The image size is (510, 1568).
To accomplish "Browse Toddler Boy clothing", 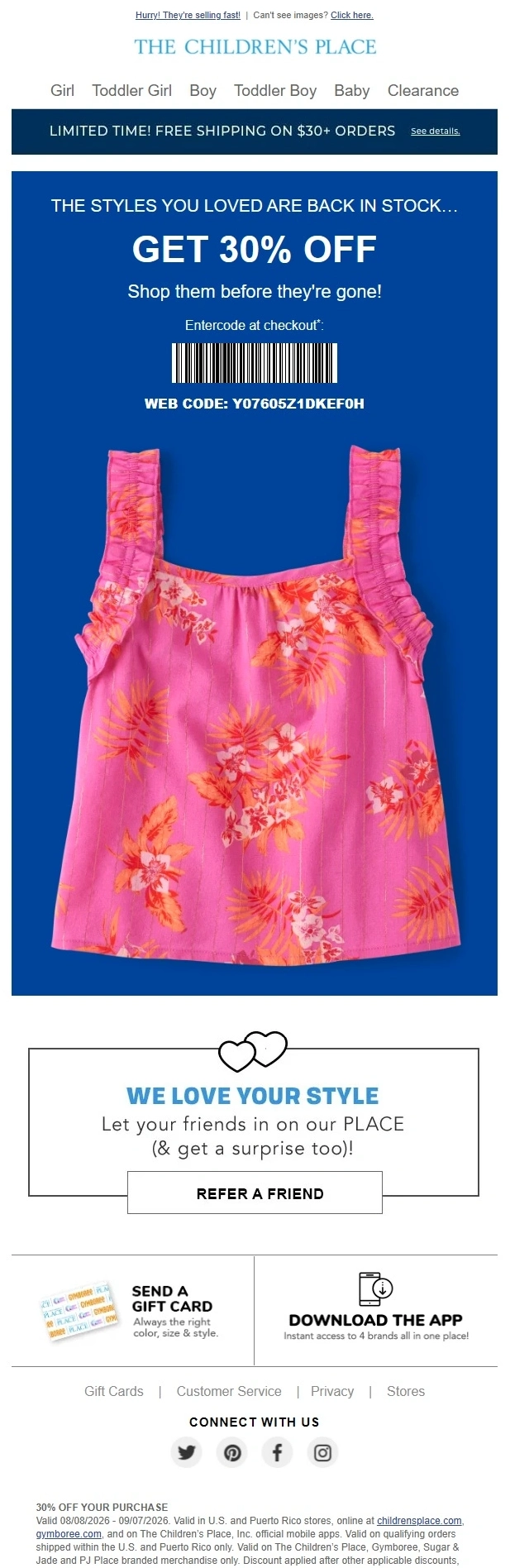I will (275, 91).
